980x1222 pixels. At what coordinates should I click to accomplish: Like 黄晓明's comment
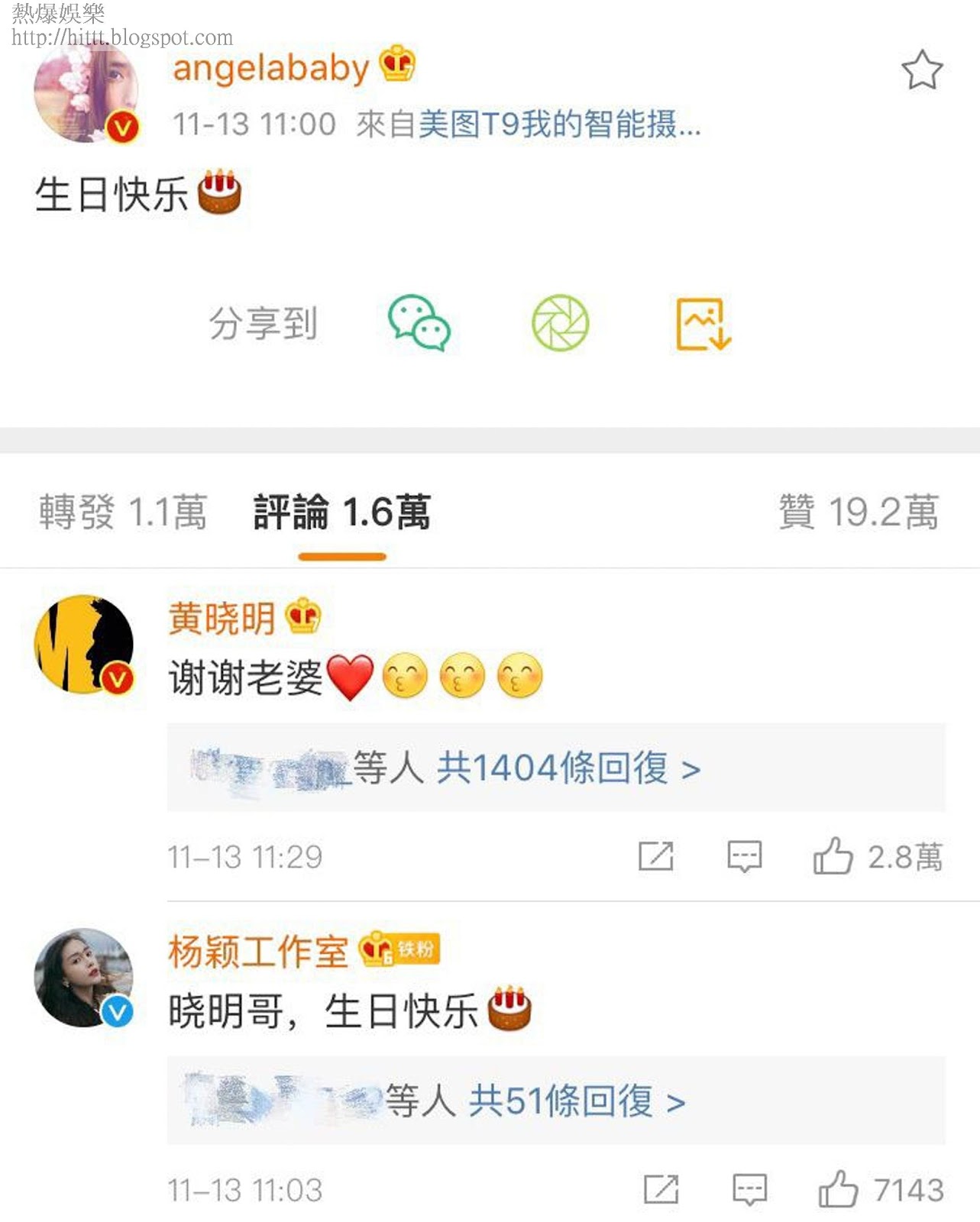[833, 855]
